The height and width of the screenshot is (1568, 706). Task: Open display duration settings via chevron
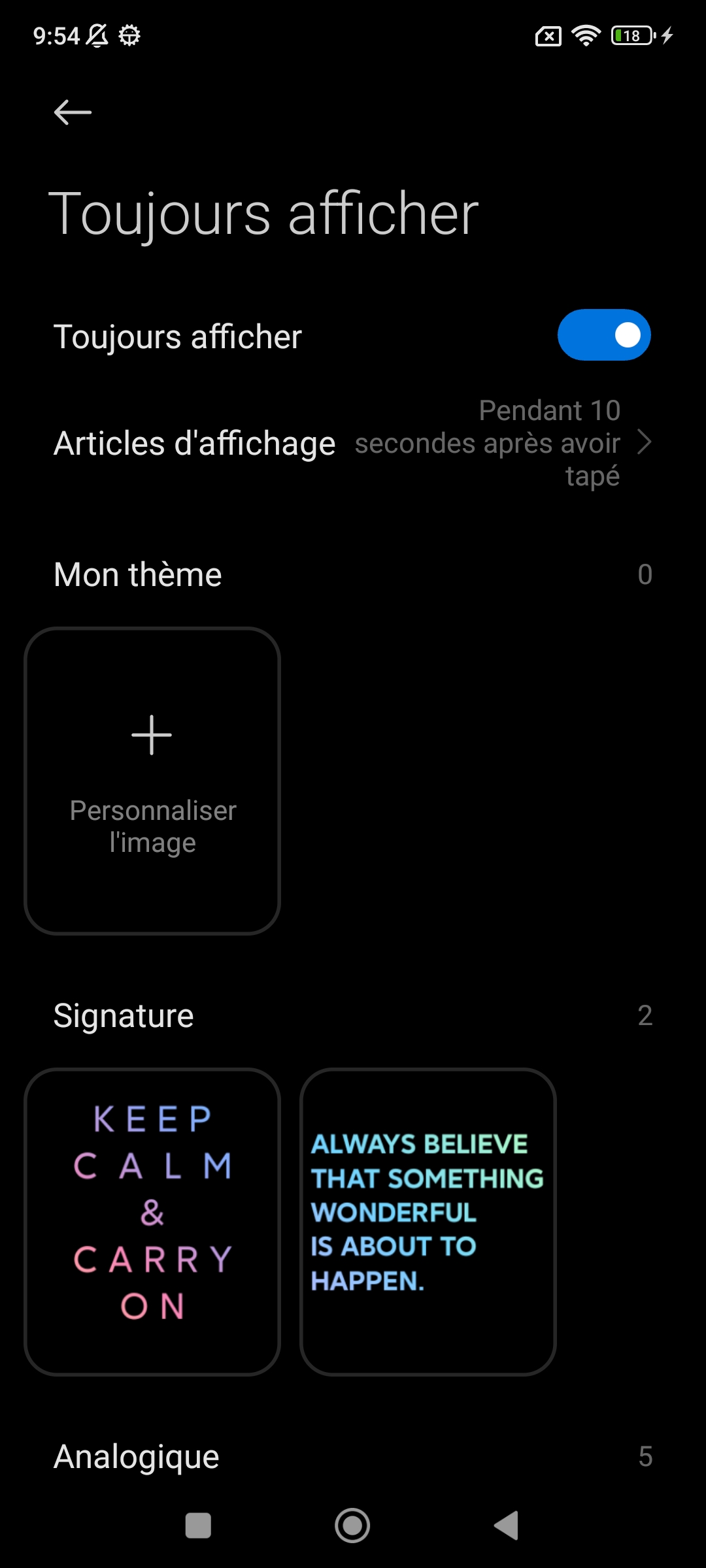click(x=646, y=443)
